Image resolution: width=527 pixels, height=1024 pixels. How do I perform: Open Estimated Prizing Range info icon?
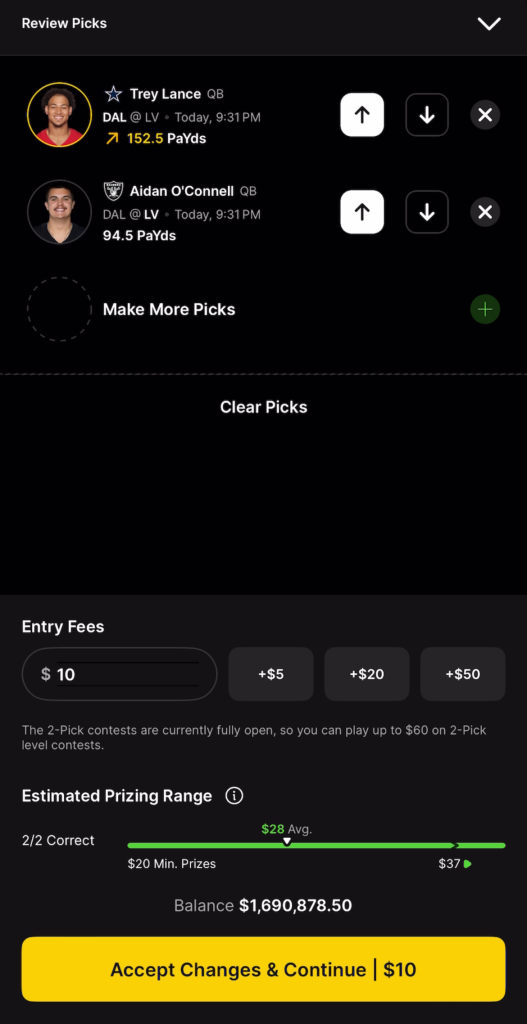(234, 796)
